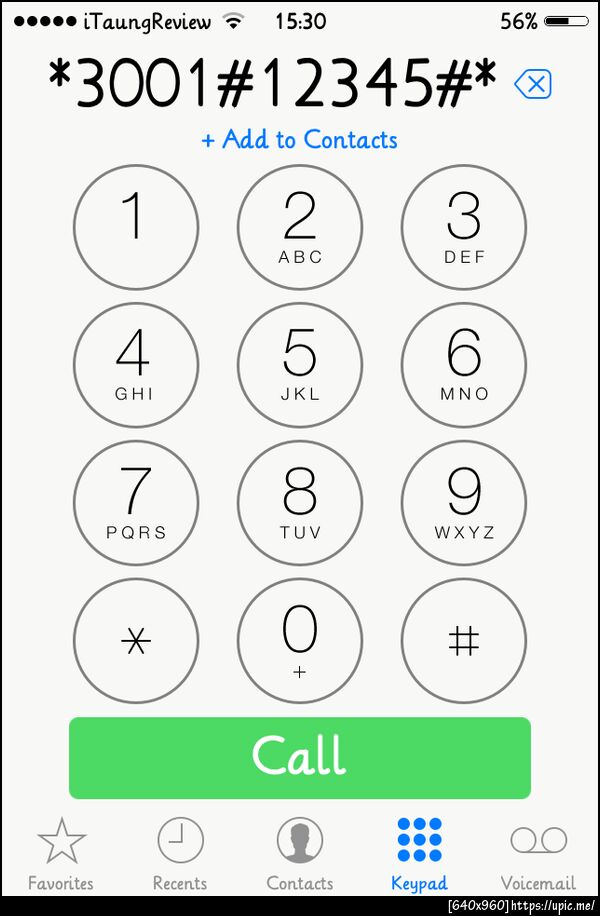The width and height of the screenshot is (600, 916).
Task: Dial digit 1 on the keypad
Action: coord(136,227)
